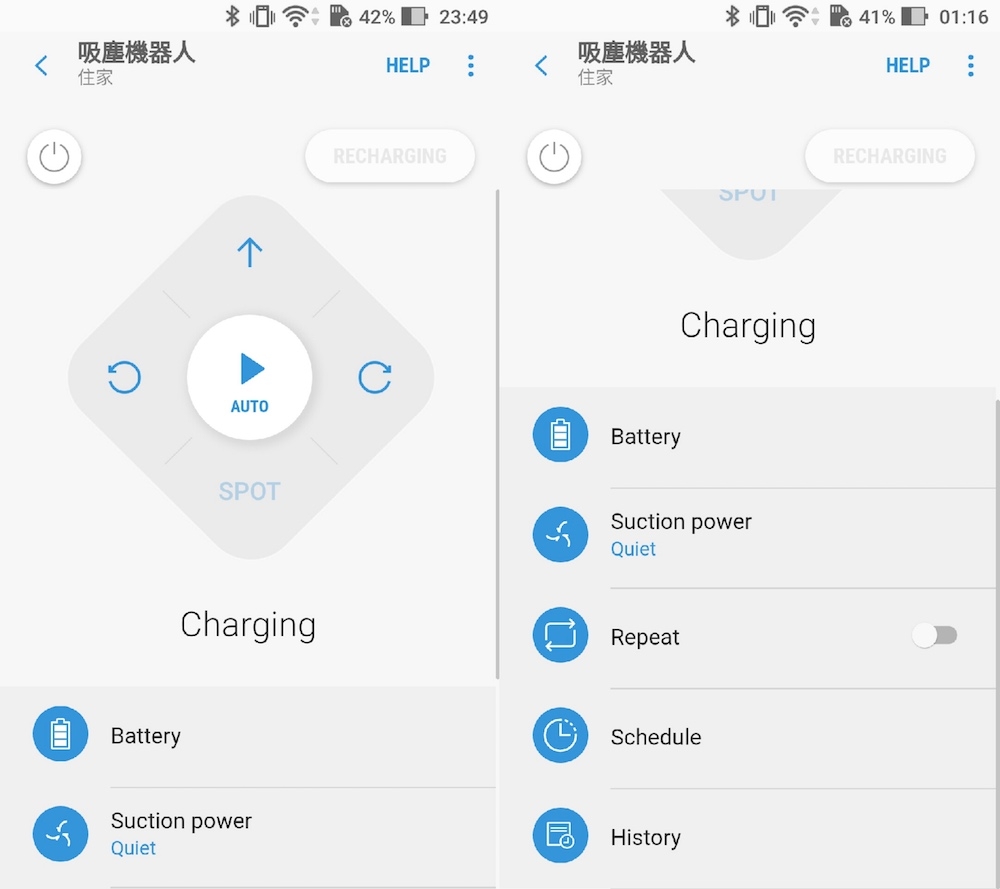The image size is (1000, 889).
Task: Select SPOT cleaning mode below AUTO
Action: pos(249,491)
